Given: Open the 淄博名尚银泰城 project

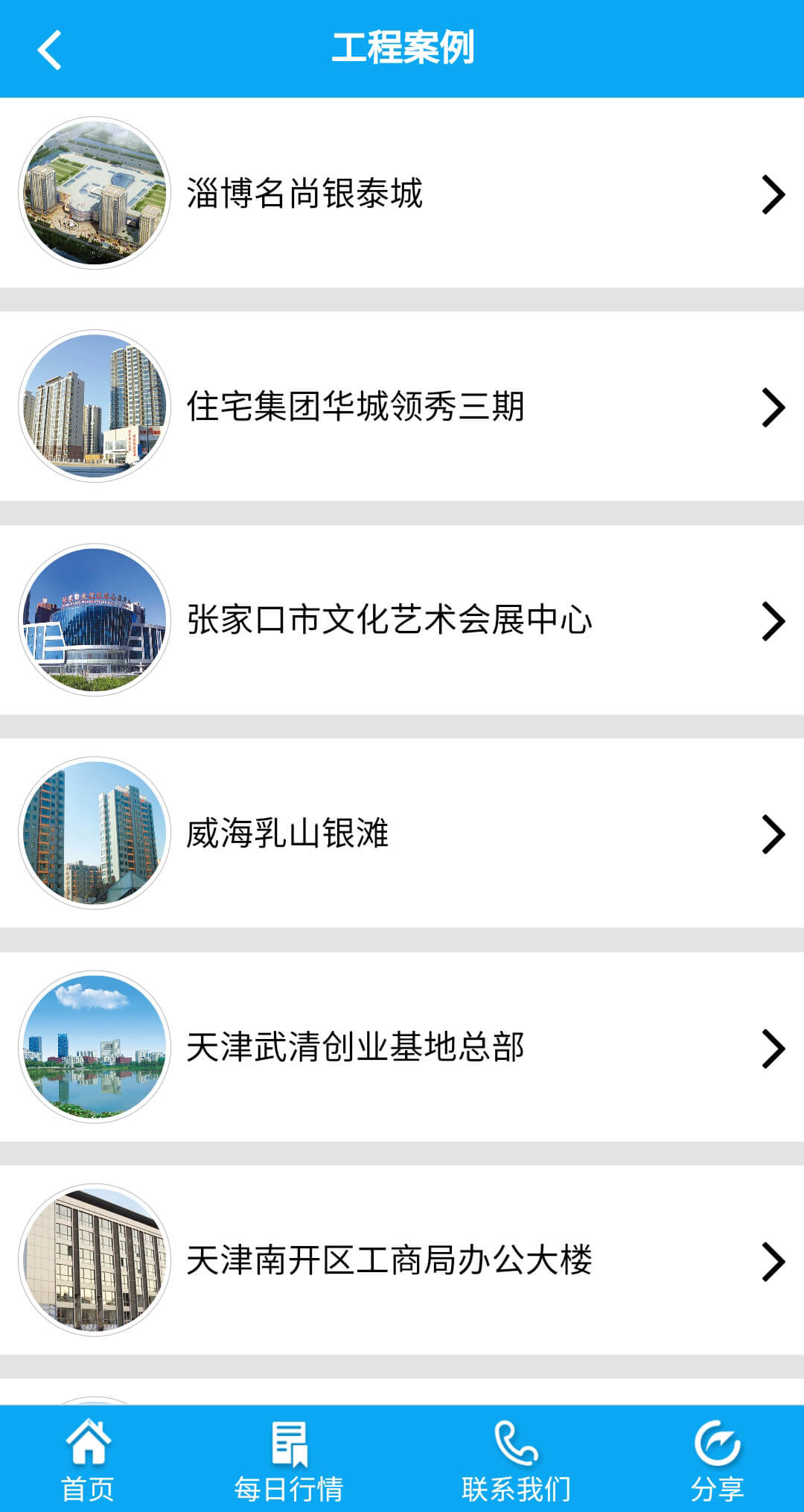Looking at the screenshot, I should 402,194.
